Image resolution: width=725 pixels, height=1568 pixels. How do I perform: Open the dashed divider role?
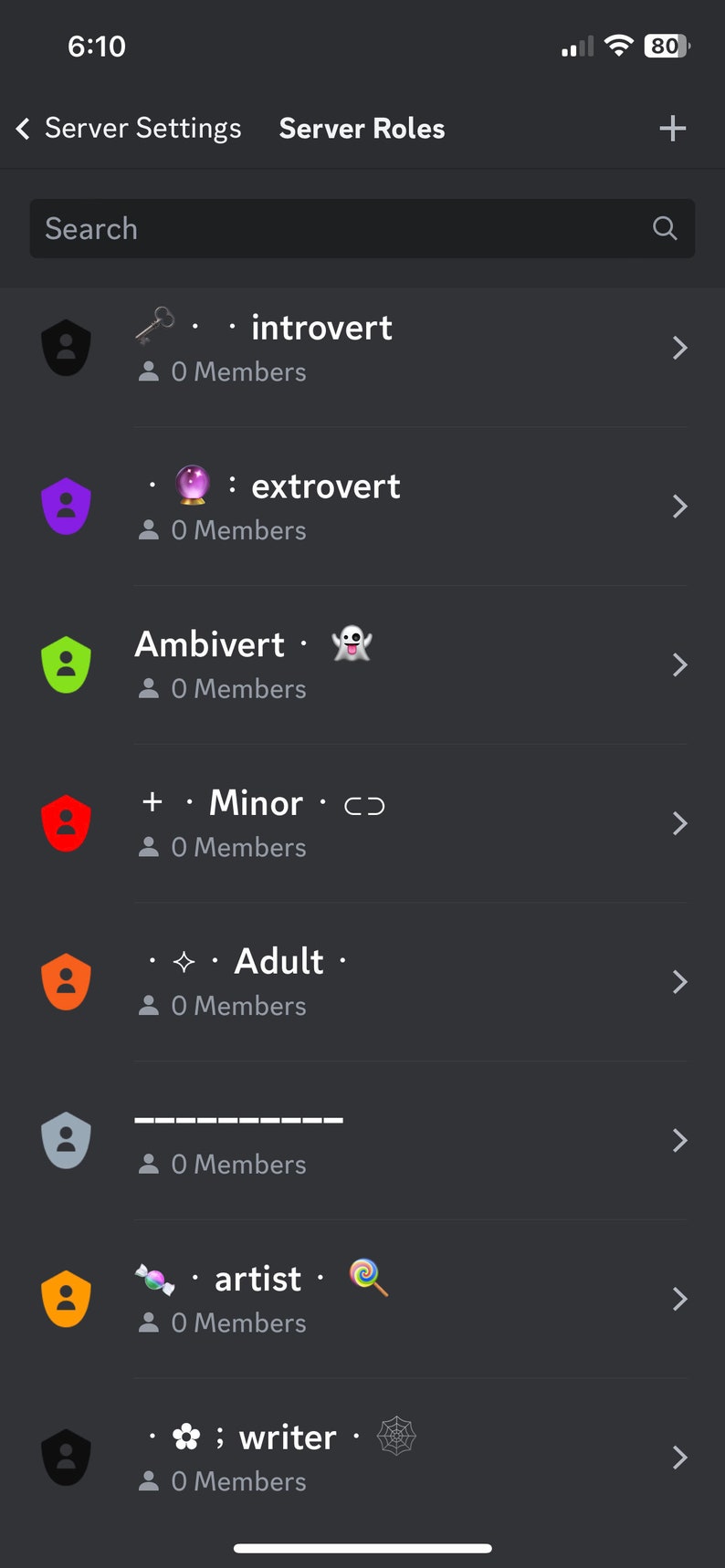(x=362, y=1140)
